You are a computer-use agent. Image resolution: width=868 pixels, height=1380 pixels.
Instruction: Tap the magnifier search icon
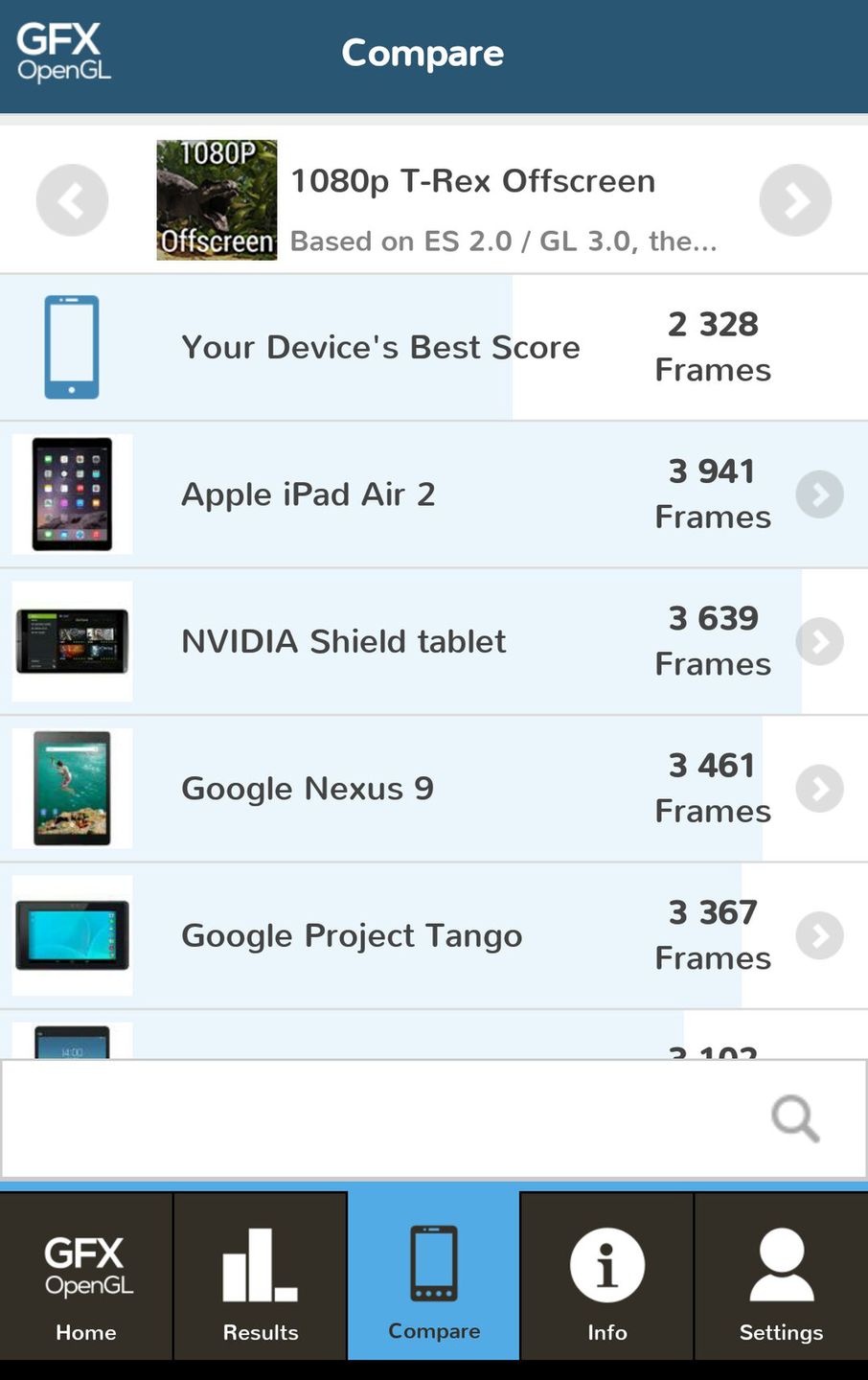[795, 1118]
